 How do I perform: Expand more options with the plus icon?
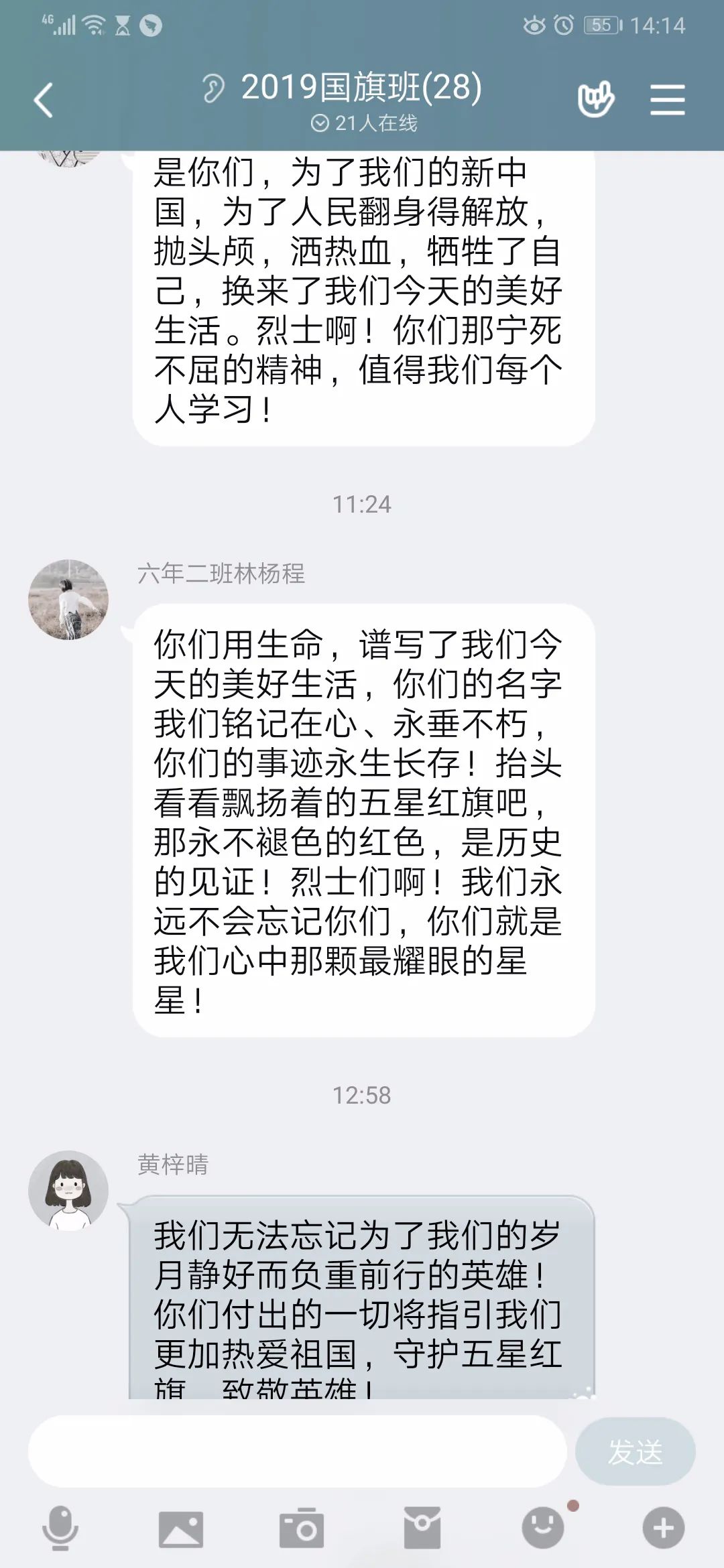coord(663,1528)
